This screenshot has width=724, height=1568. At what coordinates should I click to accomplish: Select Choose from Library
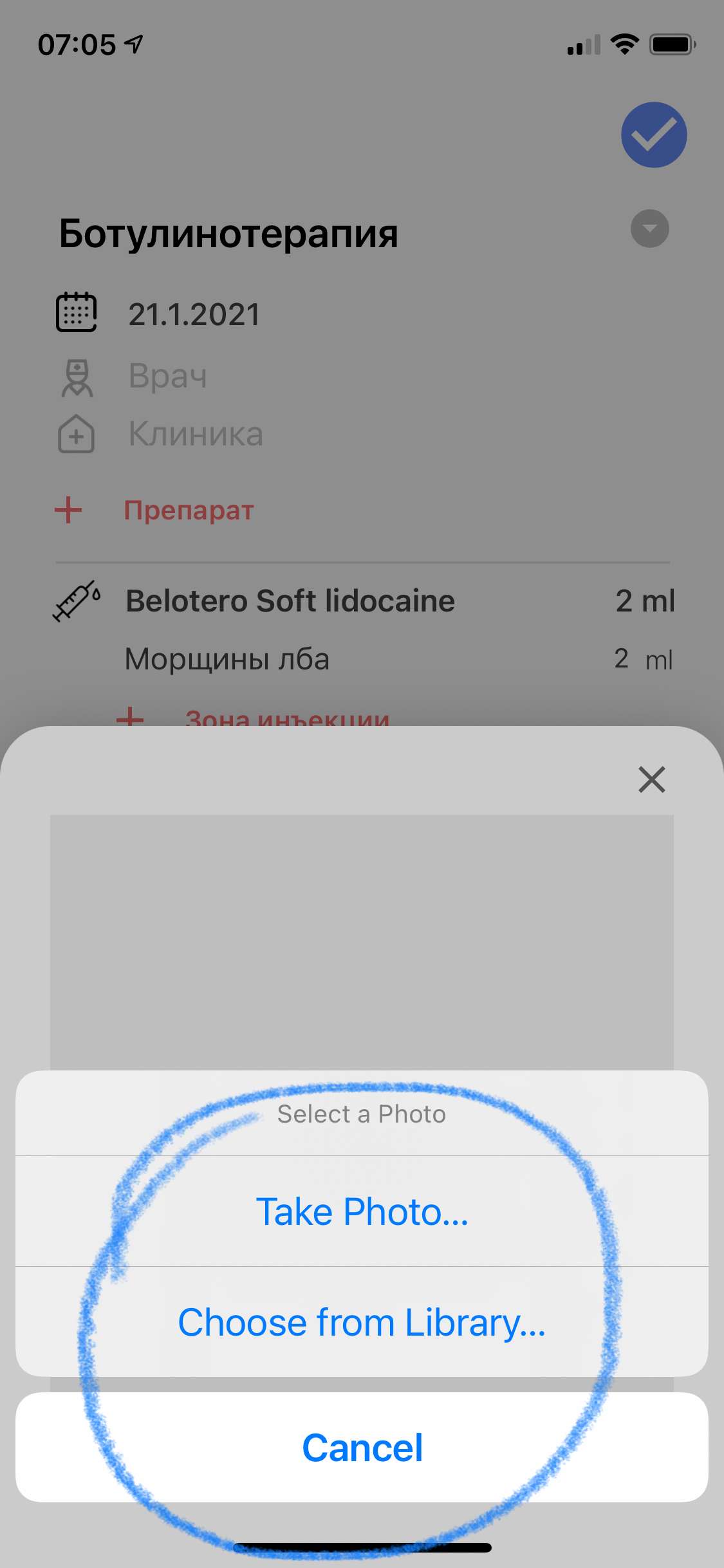362,1322
